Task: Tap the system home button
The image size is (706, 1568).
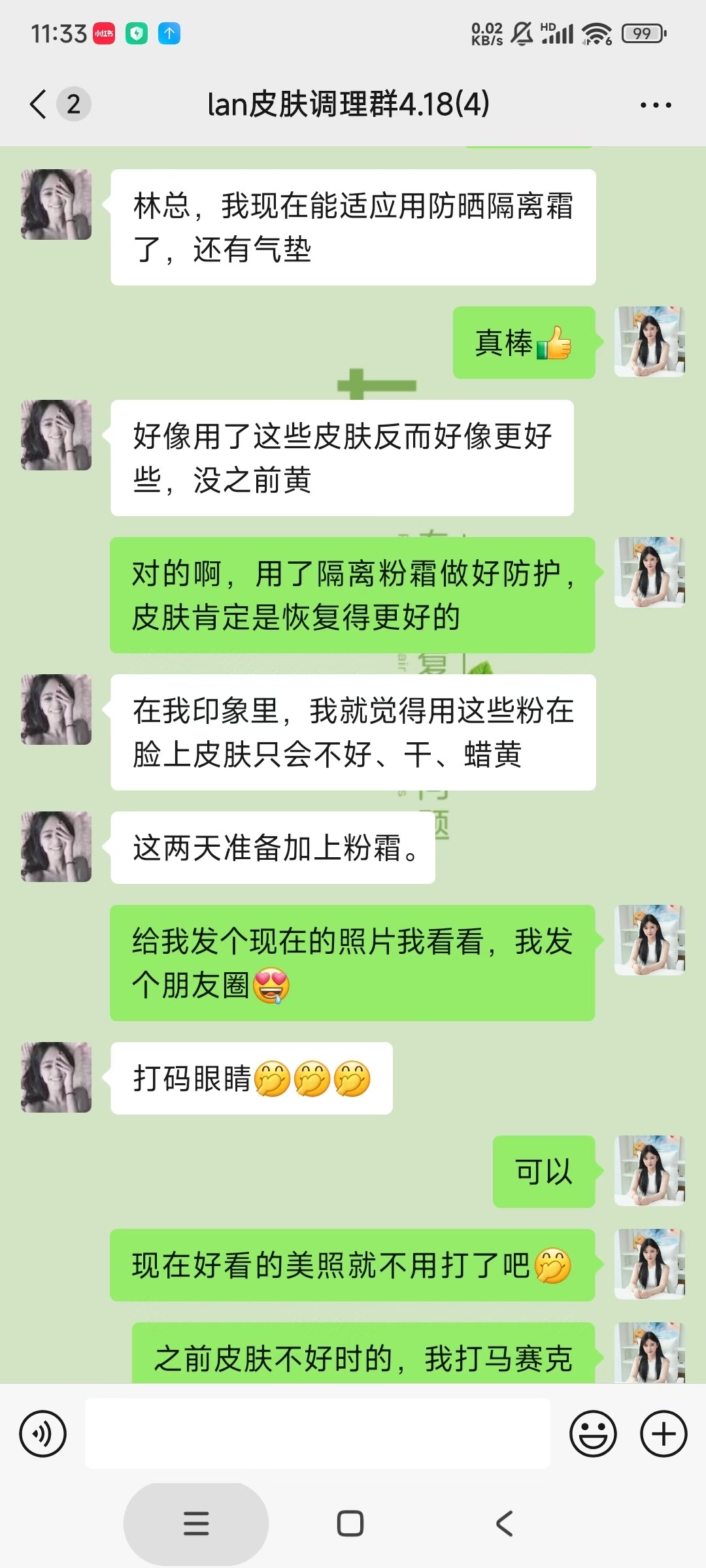Action: (350, 1524)
